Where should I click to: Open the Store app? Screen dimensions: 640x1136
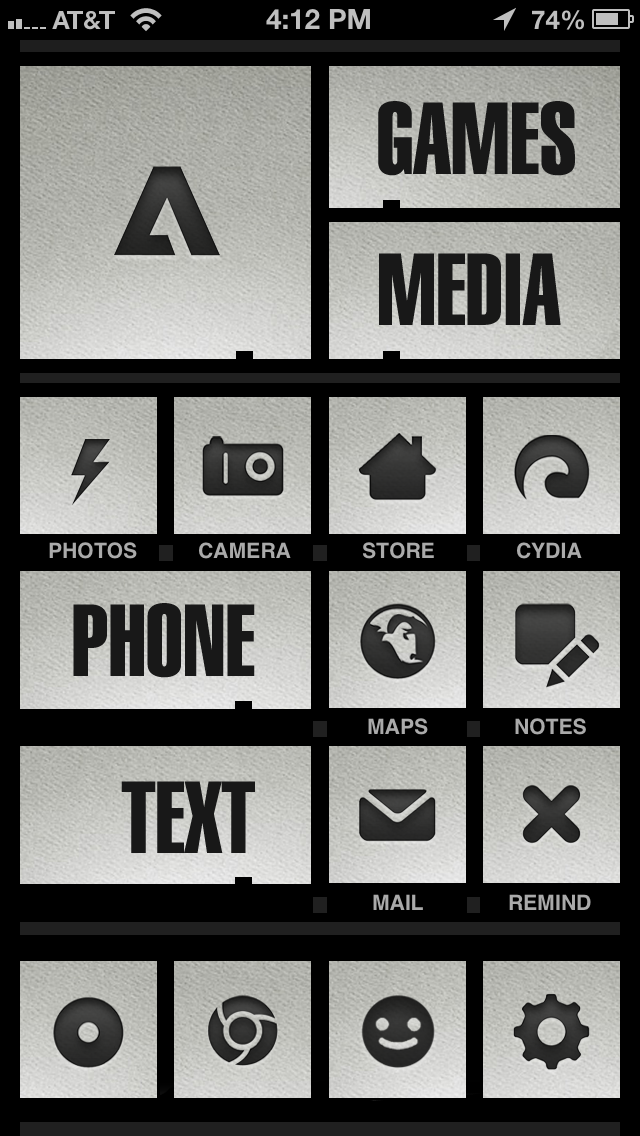tap(397, 466)
